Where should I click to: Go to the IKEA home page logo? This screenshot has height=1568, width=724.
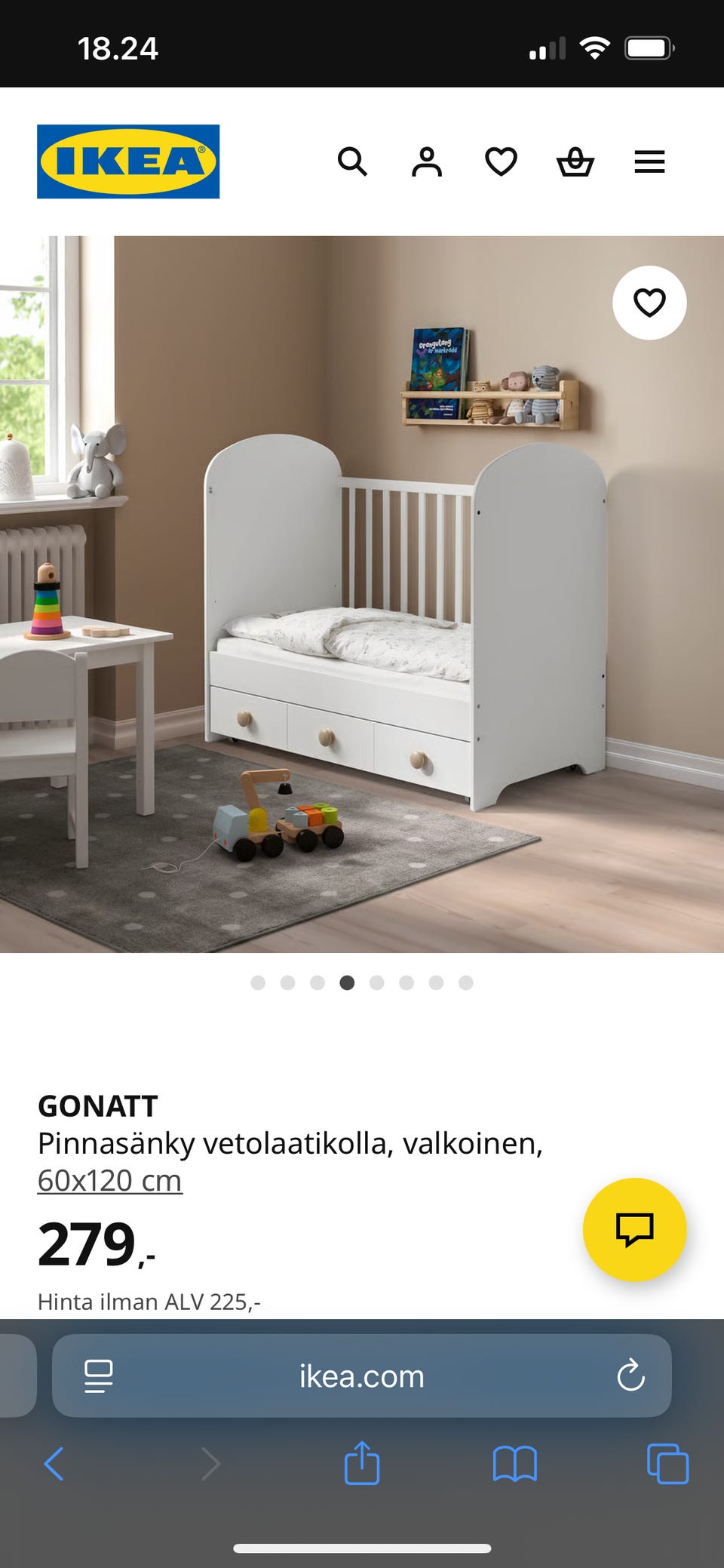point(128,161)
